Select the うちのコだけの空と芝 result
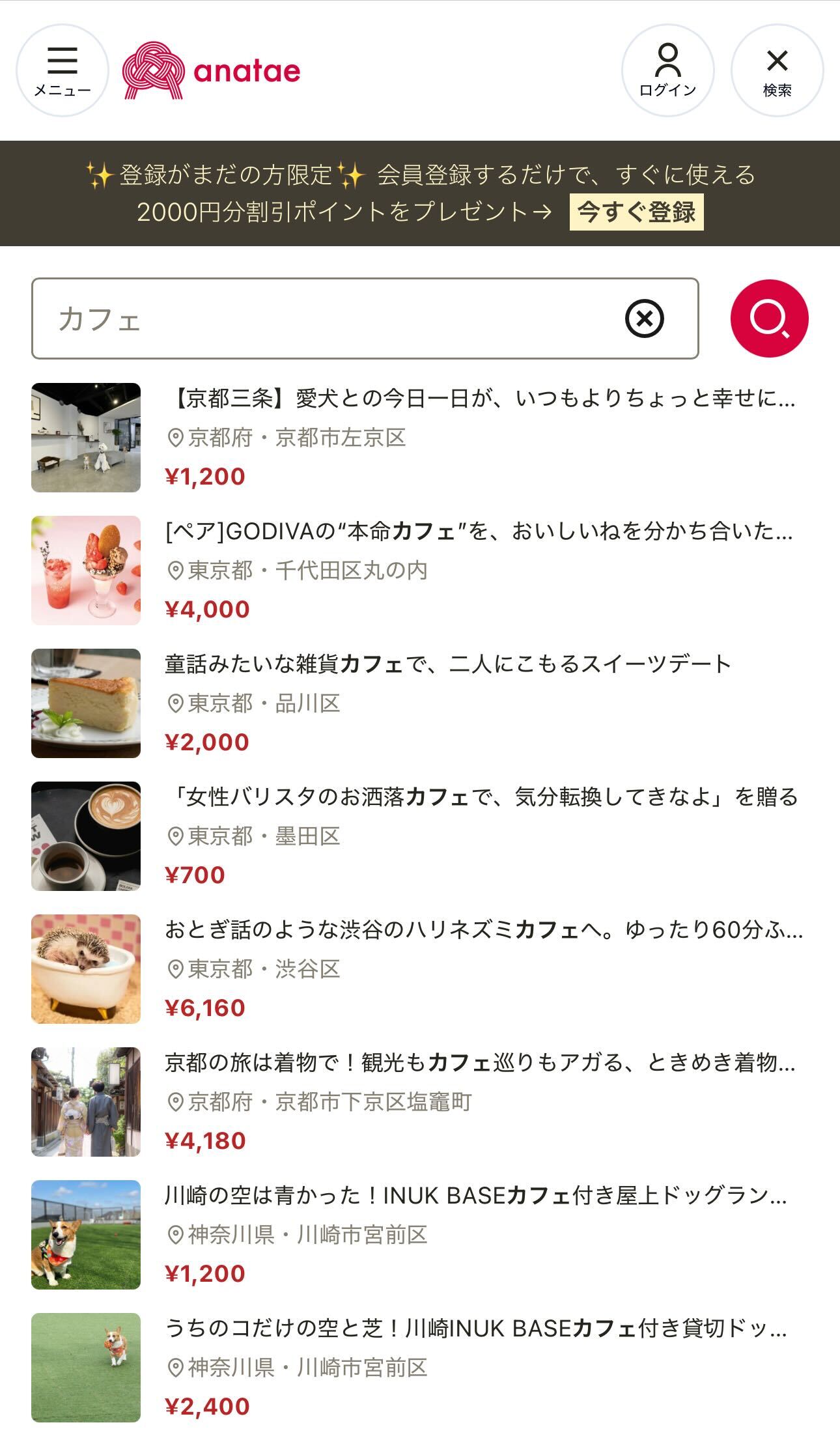Screen dimensions: 840x1440 (475, 1329)
